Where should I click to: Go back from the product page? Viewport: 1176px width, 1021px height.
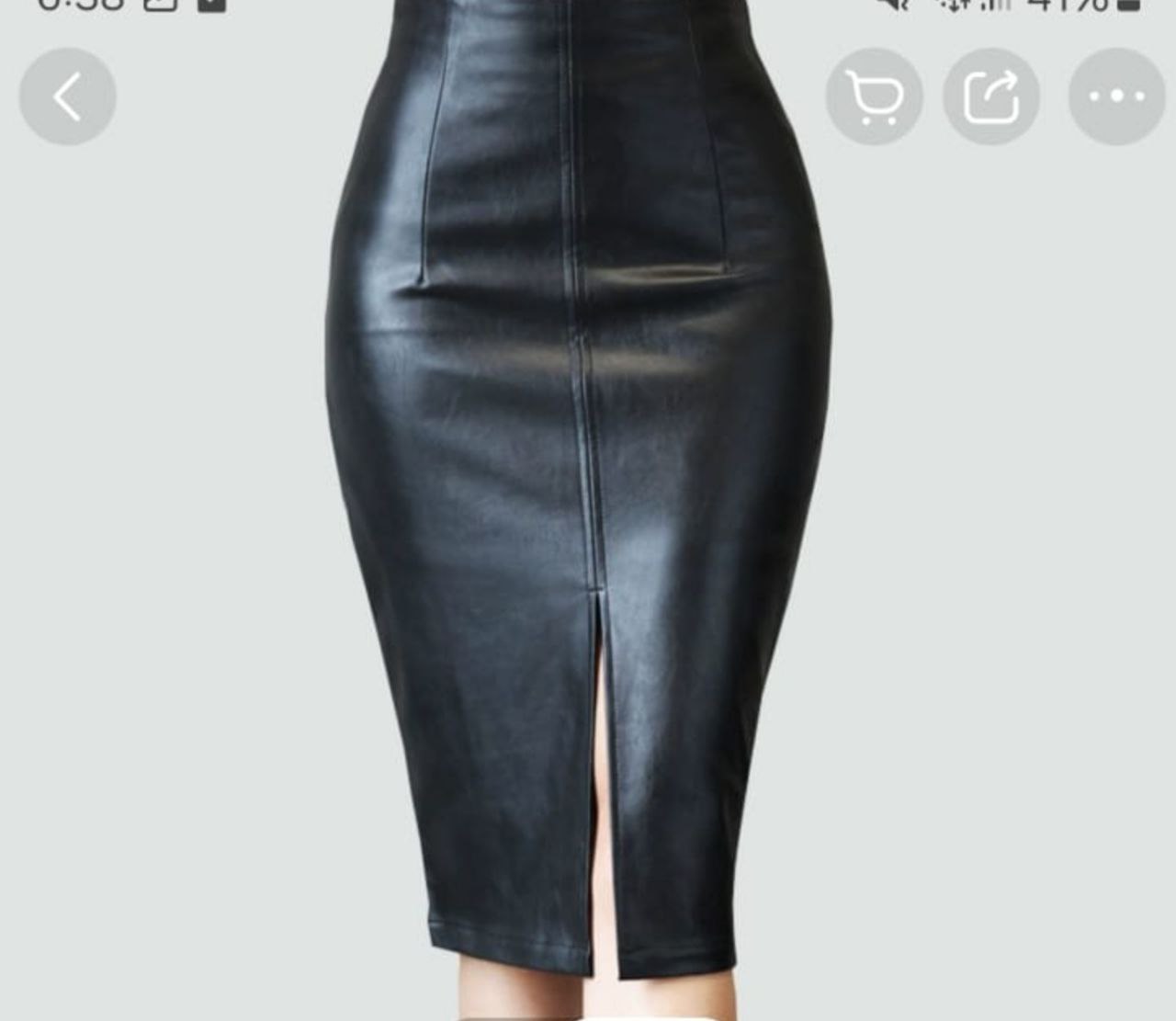click(x=67, y=96)
